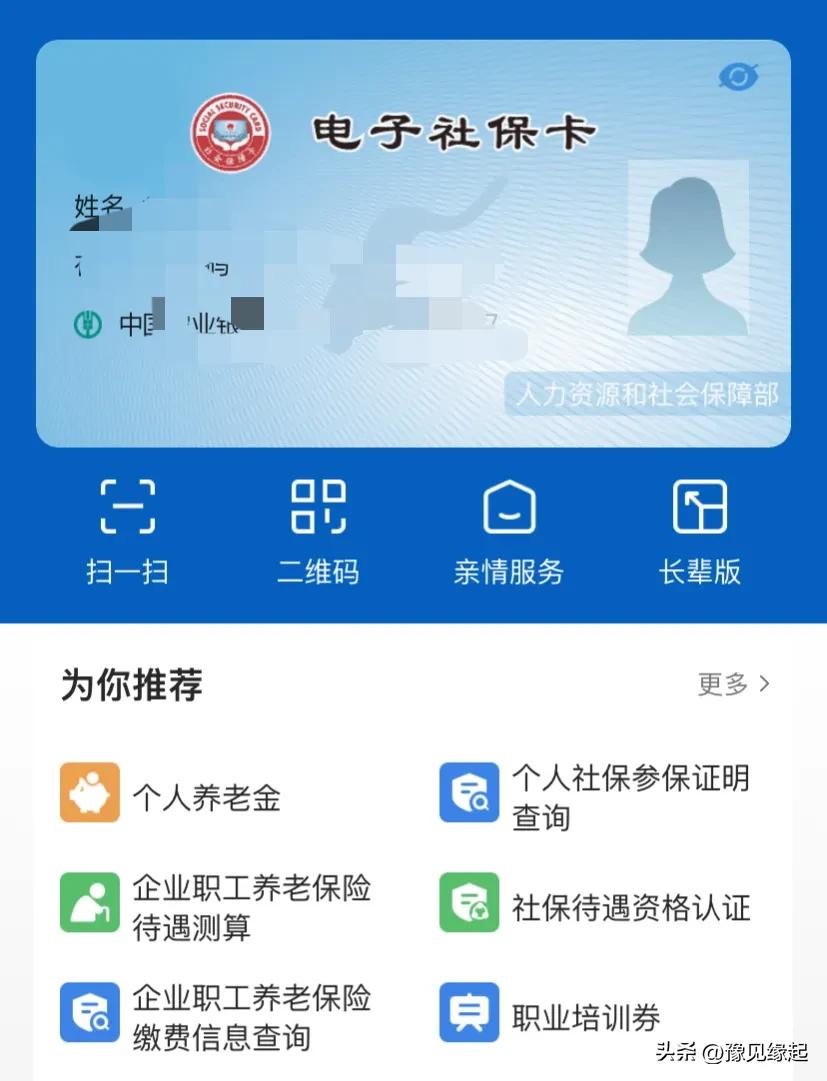Open 职业培训券 via its blue icon
The image size is (827, 1081).
click(469, 1012)
